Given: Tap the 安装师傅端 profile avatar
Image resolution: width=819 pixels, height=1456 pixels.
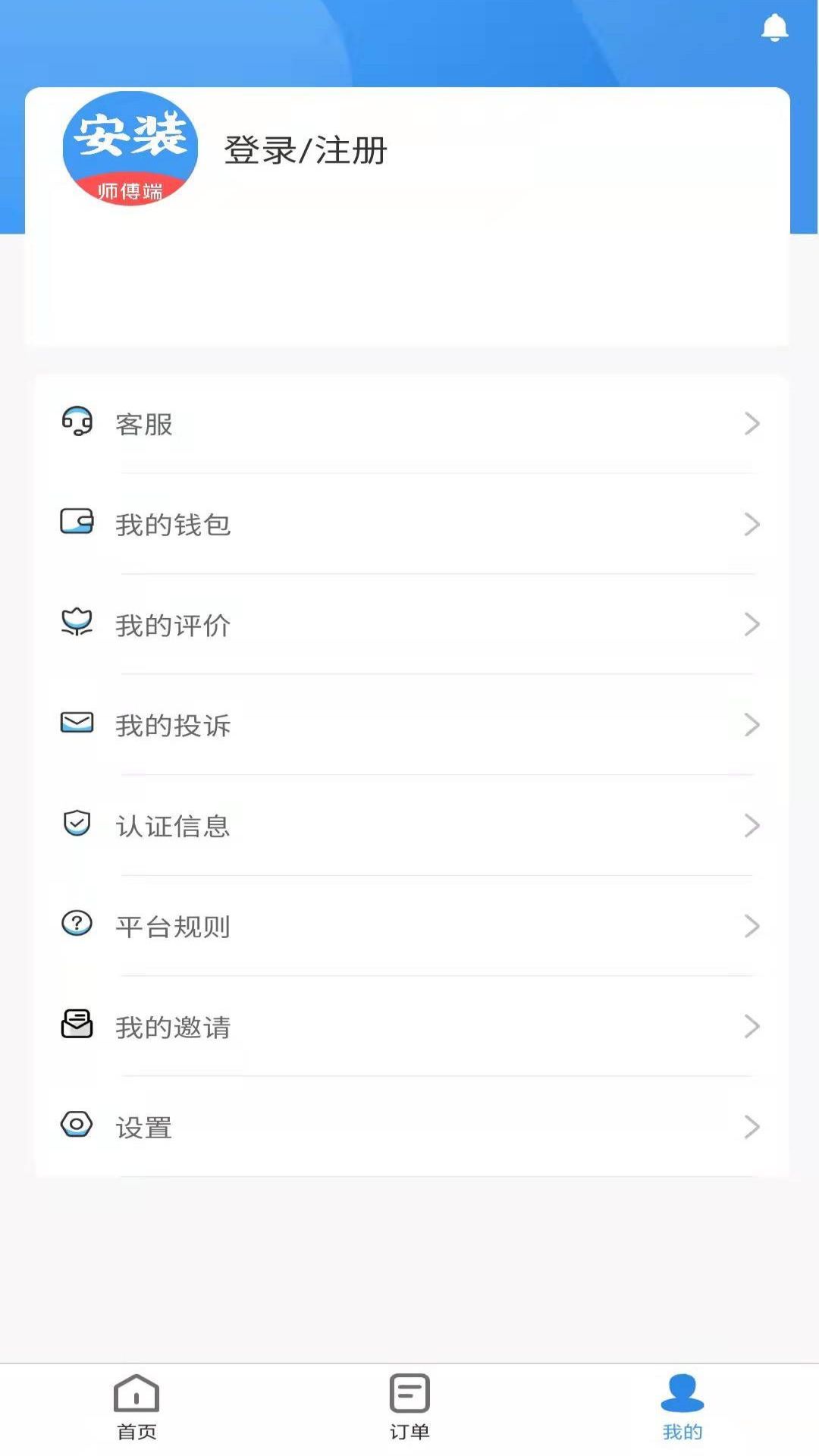Looking at the screenshot, I should (x=130, y=149).
